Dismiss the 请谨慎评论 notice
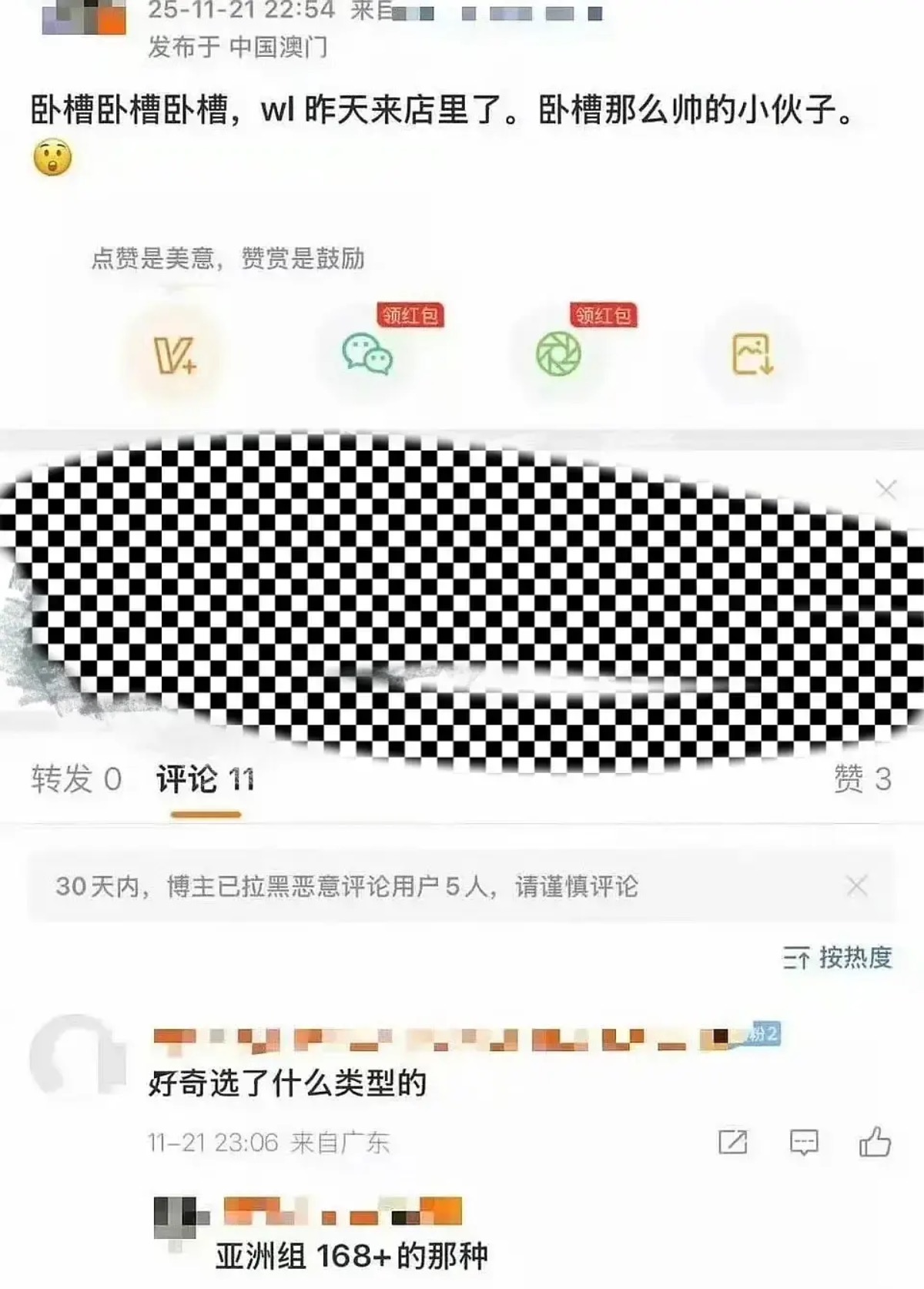The height and width of the screenshot is (1289, 924). point(856,886)
